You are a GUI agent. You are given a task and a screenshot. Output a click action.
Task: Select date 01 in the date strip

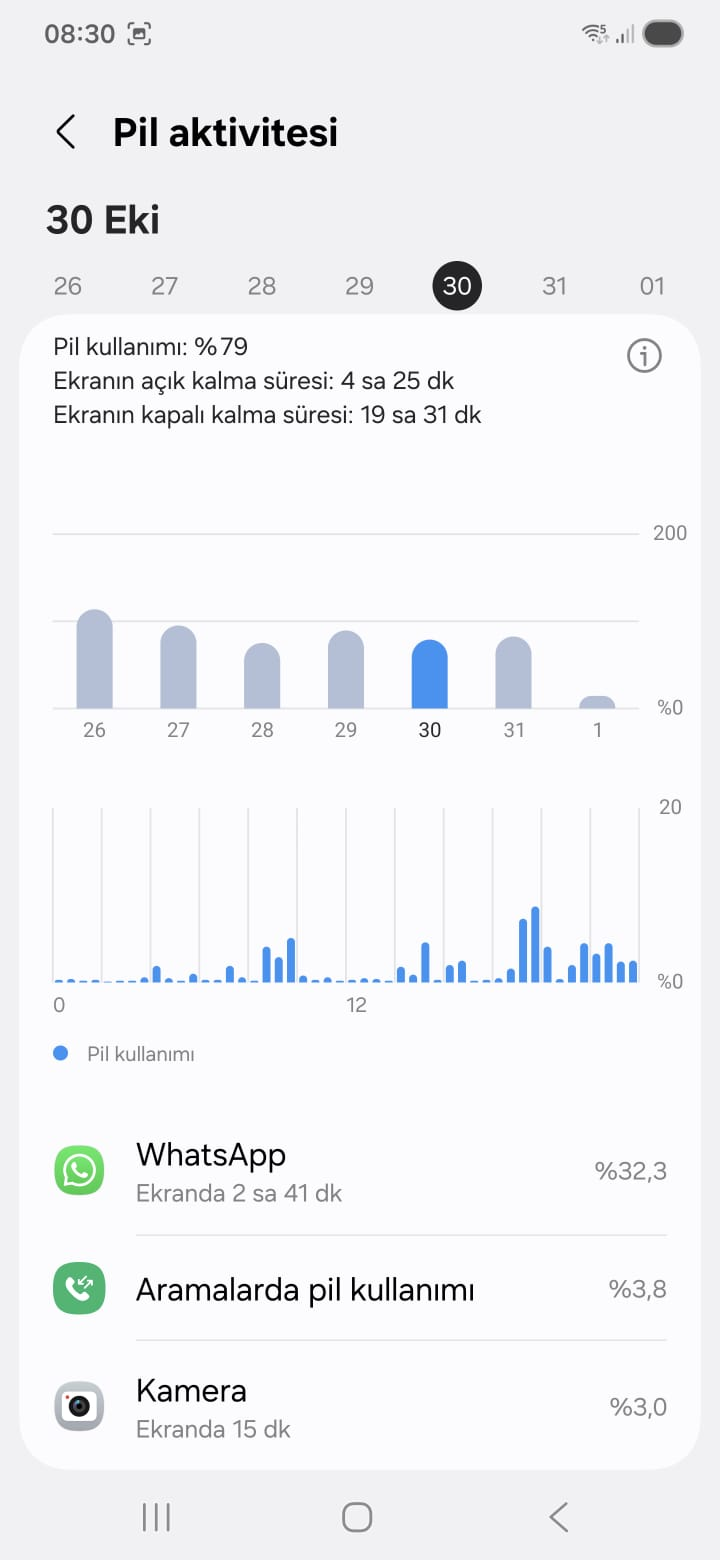[652, 286]
